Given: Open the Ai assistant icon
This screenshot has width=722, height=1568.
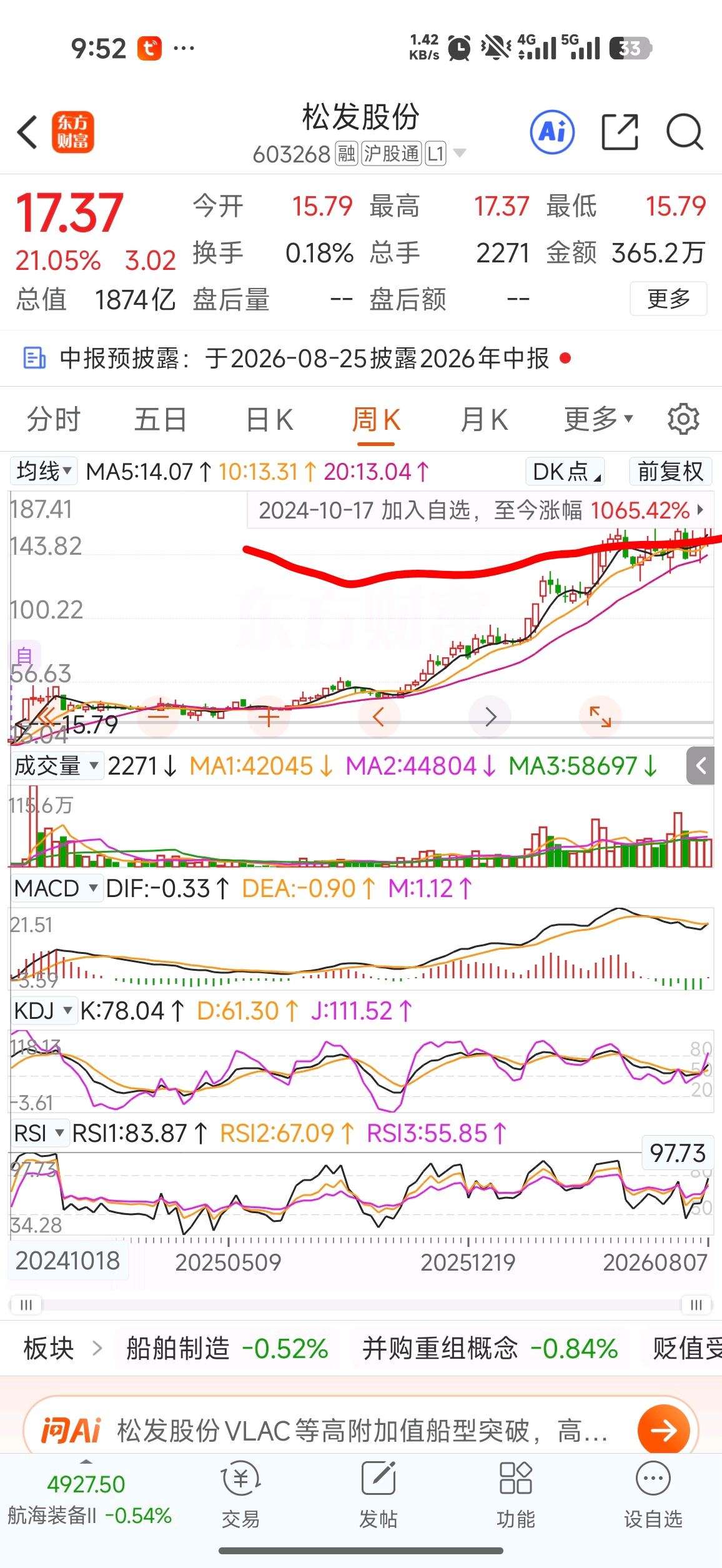Looking at the screenshot, I should coord(552,132).
